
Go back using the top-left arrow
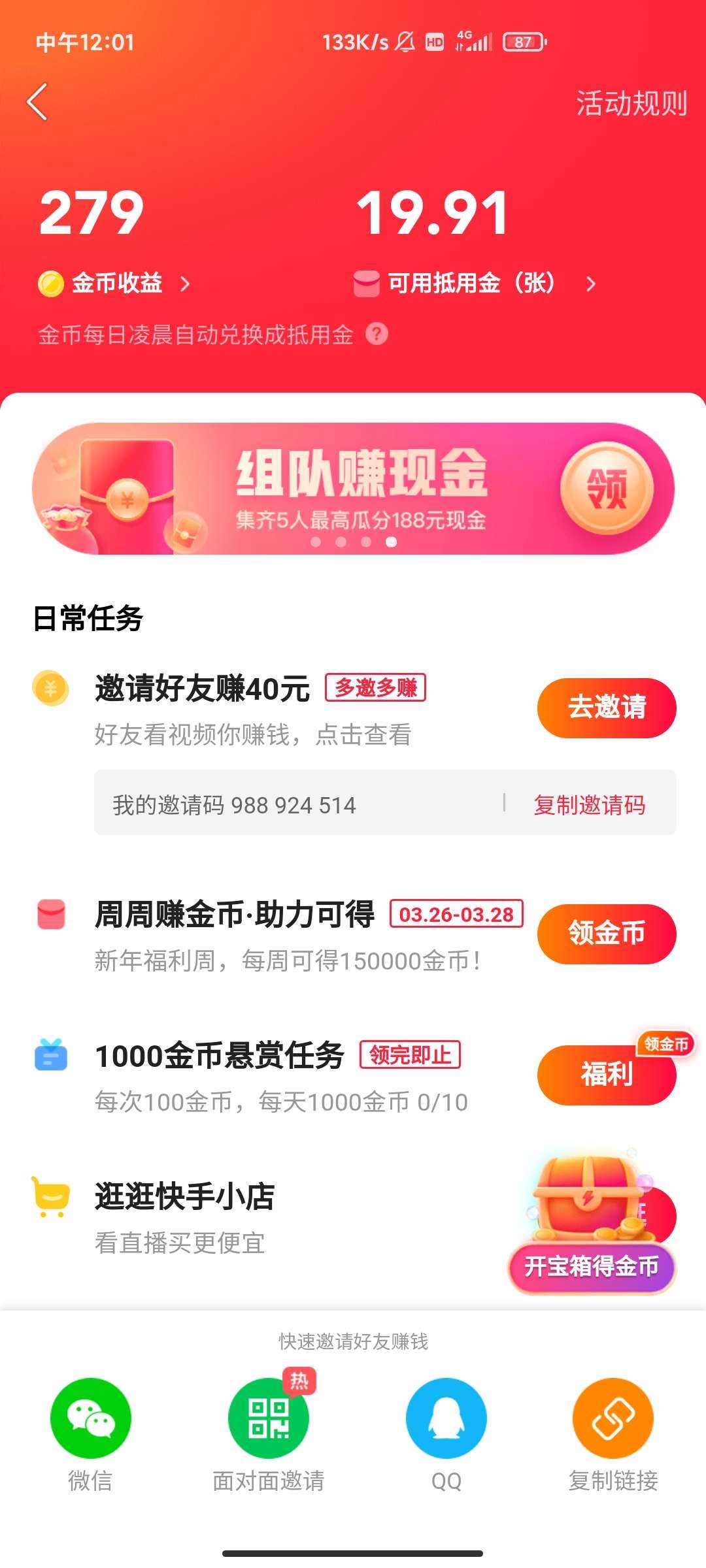point(37,102)
